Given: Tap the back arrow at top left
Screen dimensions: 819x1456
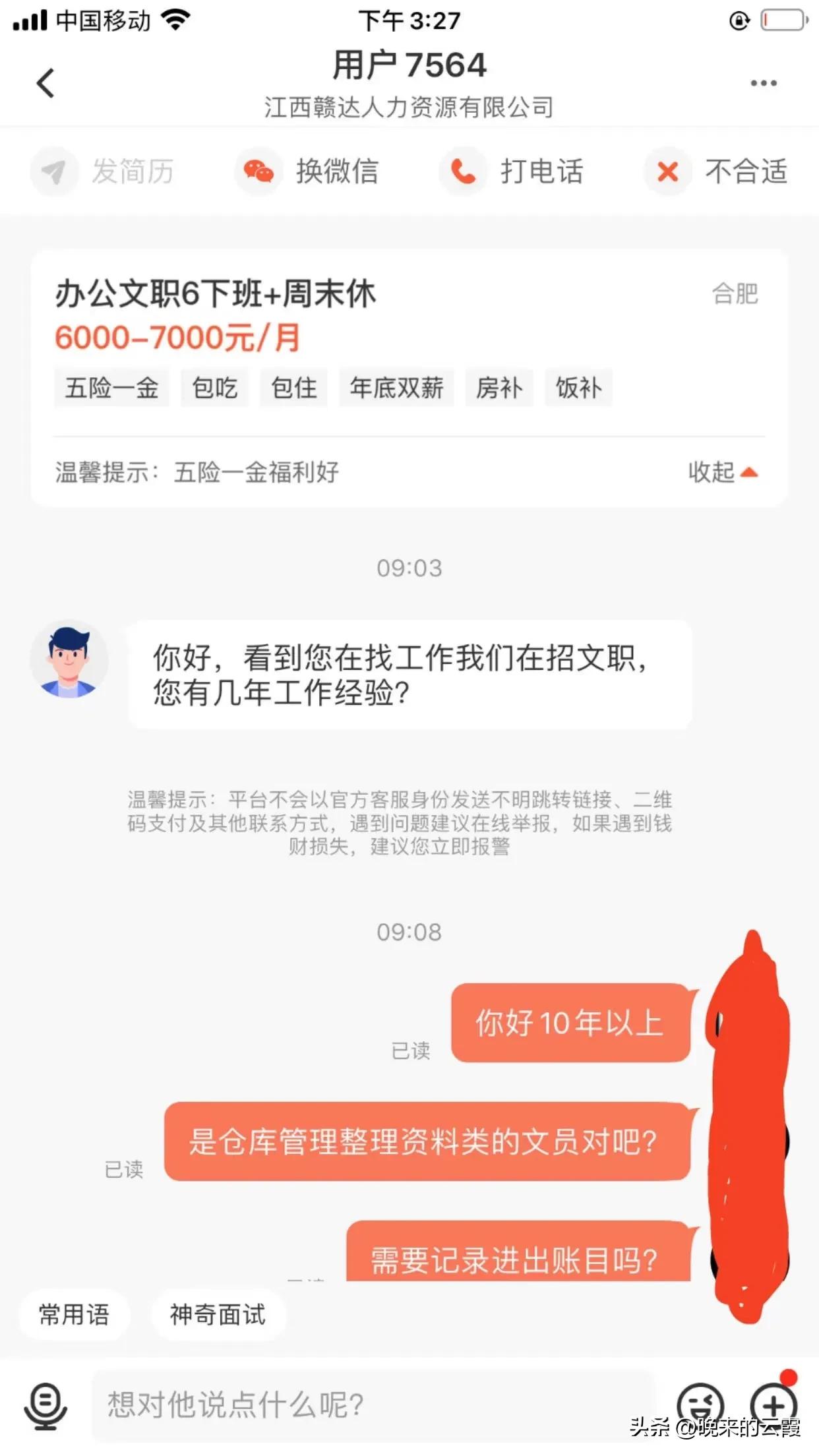Looking at the screenshot, I should [45, 84].
